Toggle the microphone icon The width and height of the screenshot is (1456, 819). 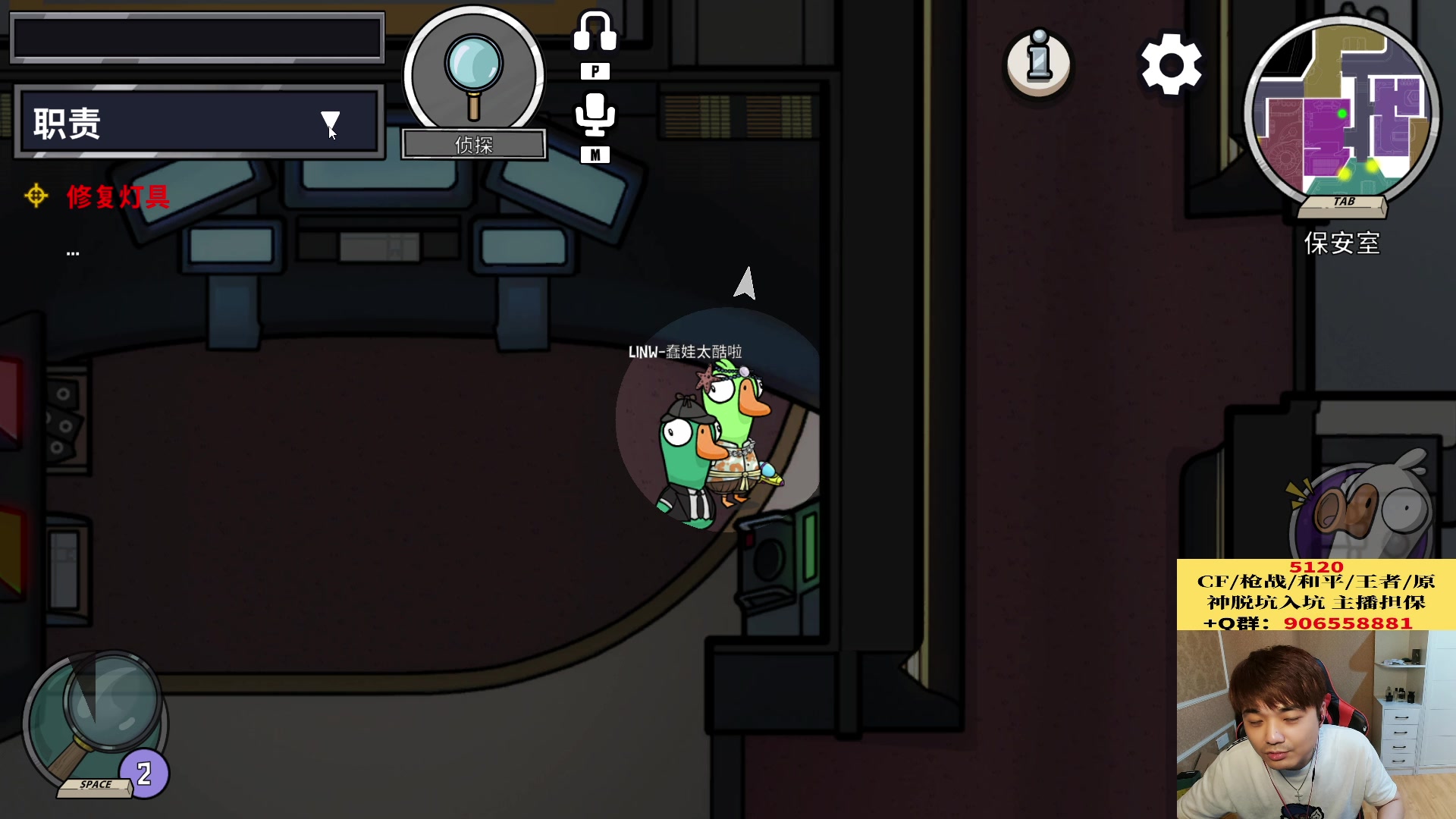tap(595, 115)
